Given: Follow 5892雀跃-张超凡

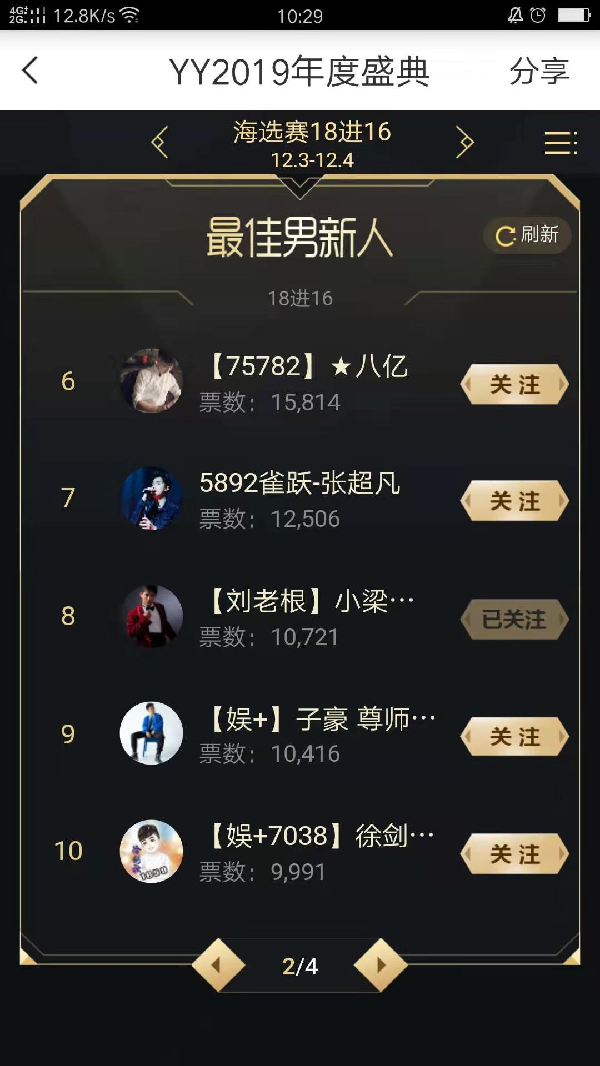Looking at the screenshot, I should (x=514, y=501).
